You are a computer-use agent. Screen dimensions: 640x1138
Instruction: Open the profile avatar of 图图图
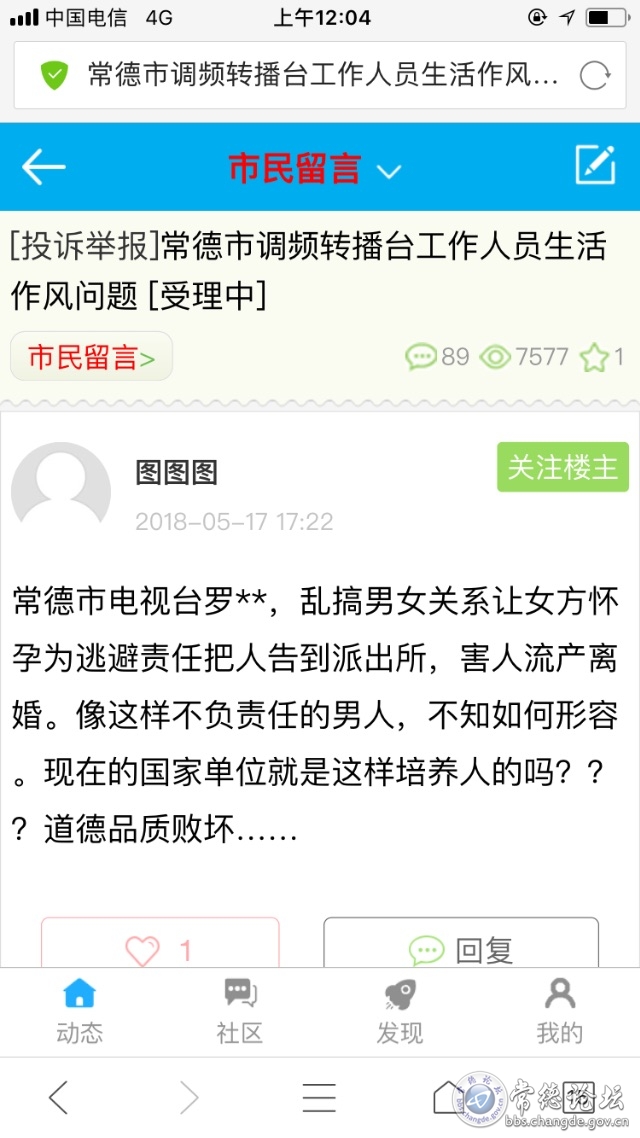[x=60, y=490]
